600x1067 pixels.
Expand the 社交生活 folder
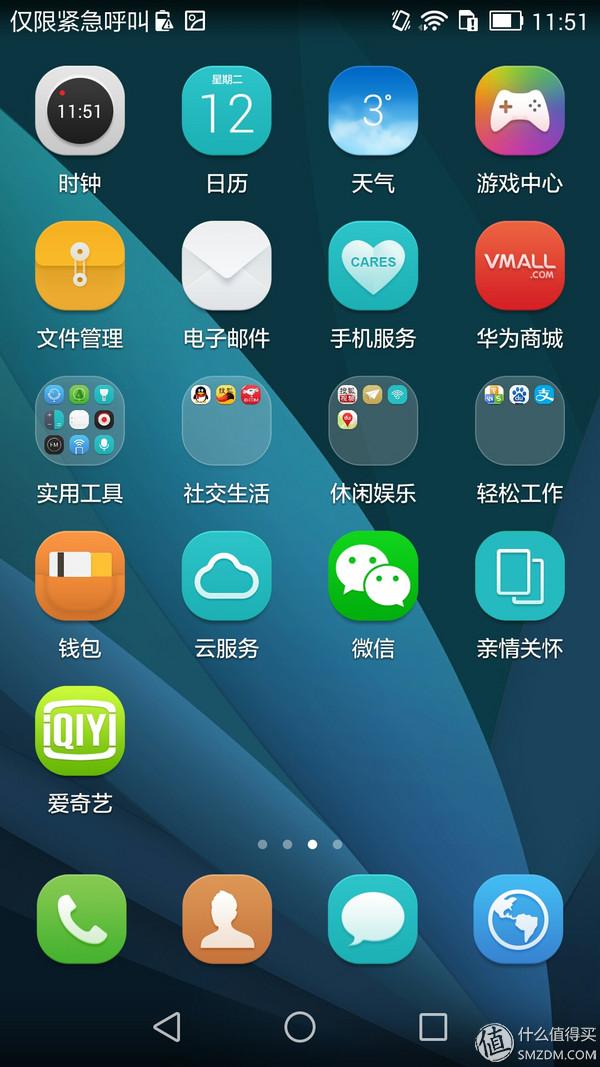click(226, 421)
